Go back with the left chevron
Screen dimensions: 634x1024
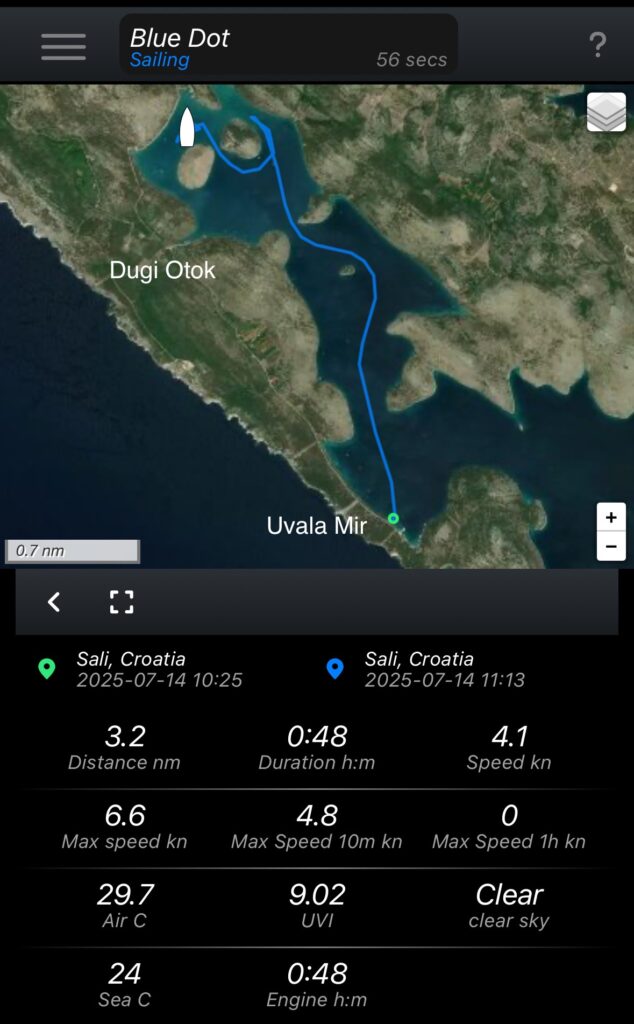(54, 601)
